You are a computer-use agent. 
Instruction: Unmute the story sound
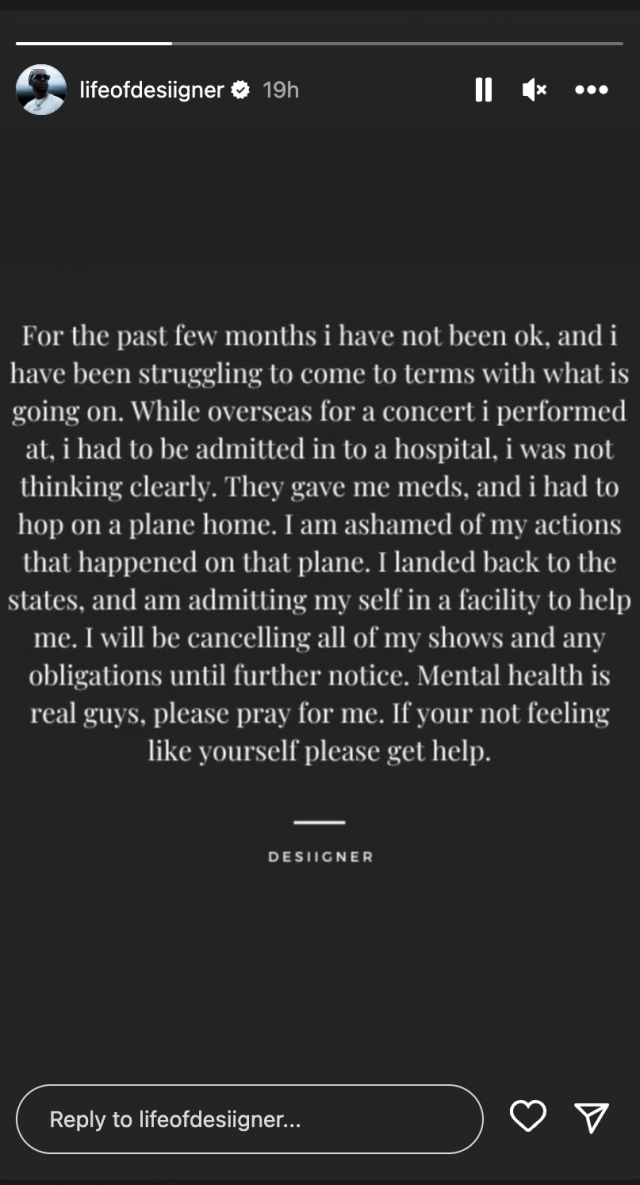pos(534,90)
